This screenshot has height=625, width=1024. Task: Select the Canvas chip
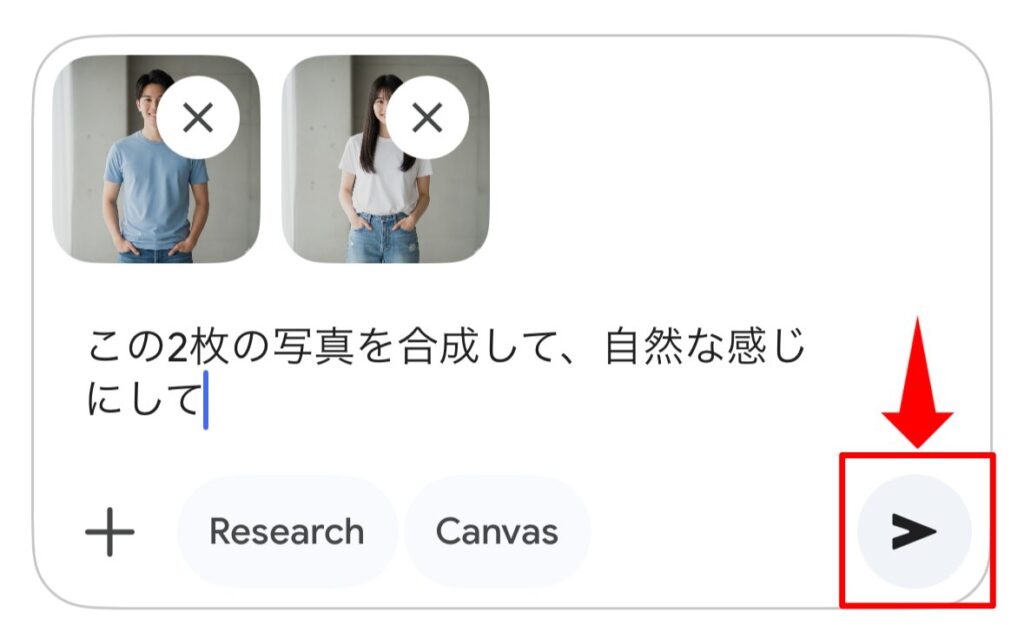[x=497, y=532]
